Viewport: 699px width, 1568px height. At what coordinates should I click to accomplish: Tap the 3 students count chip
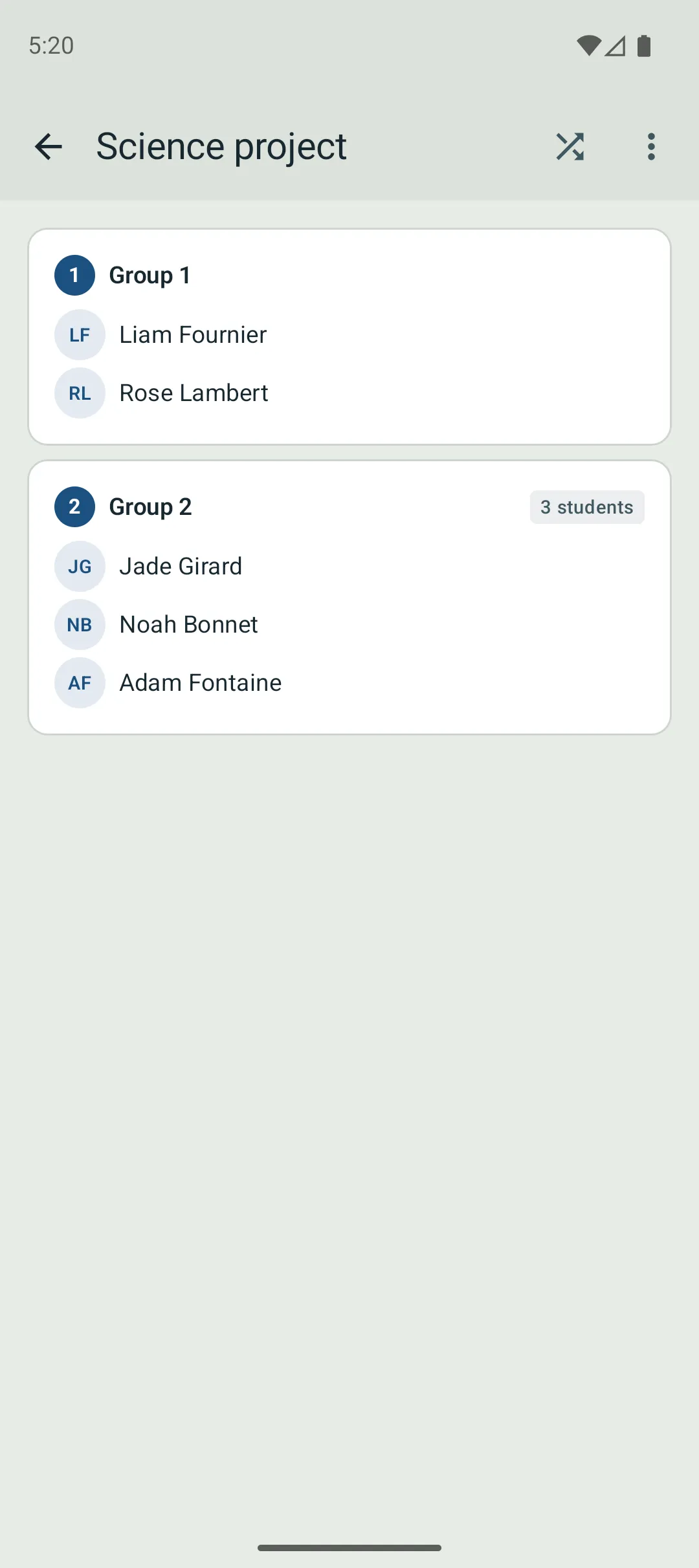[x=586, y=506]
